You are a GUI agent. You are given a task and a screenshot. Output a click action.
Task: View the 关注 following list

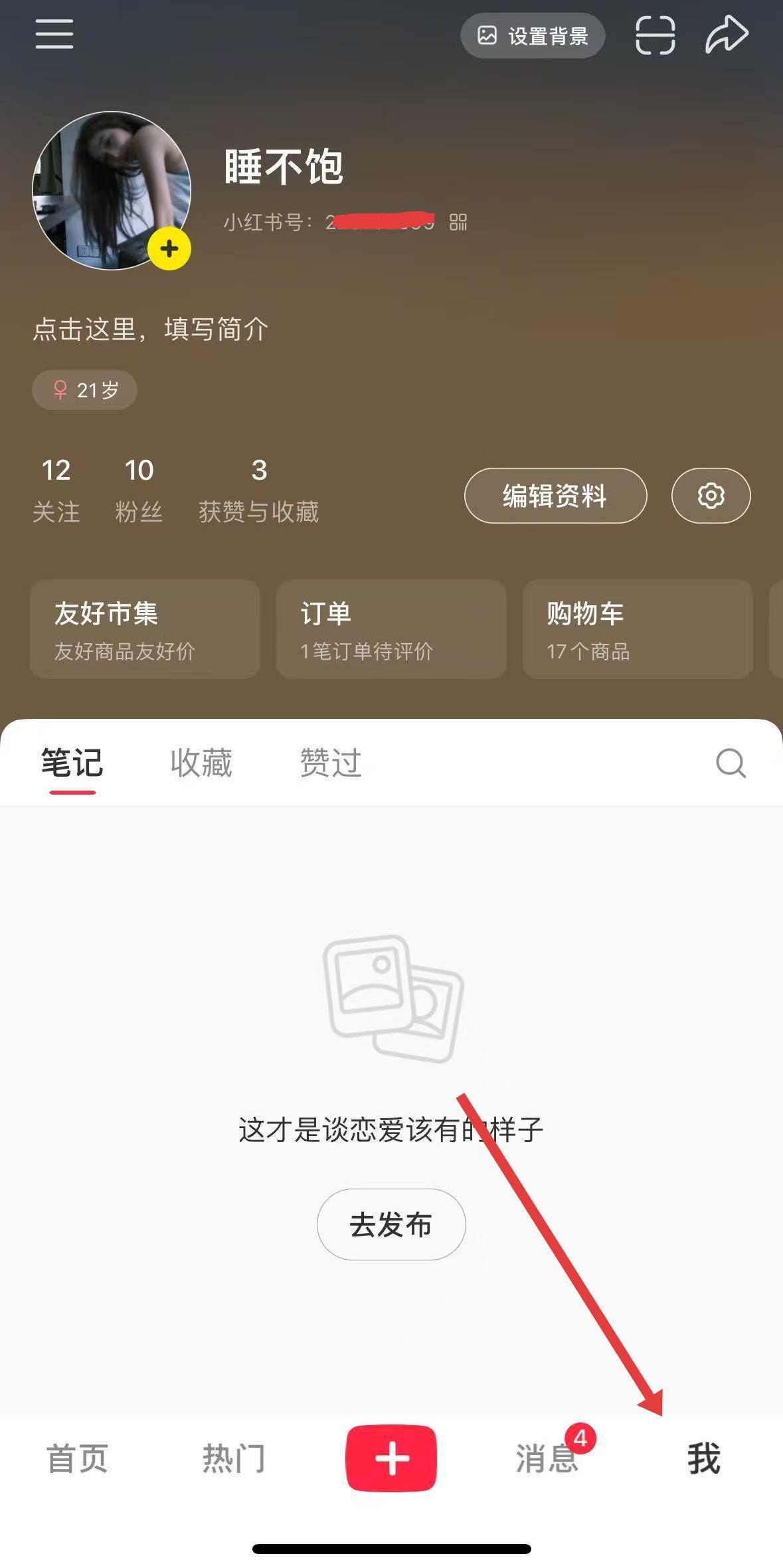[x=56, y=490]
